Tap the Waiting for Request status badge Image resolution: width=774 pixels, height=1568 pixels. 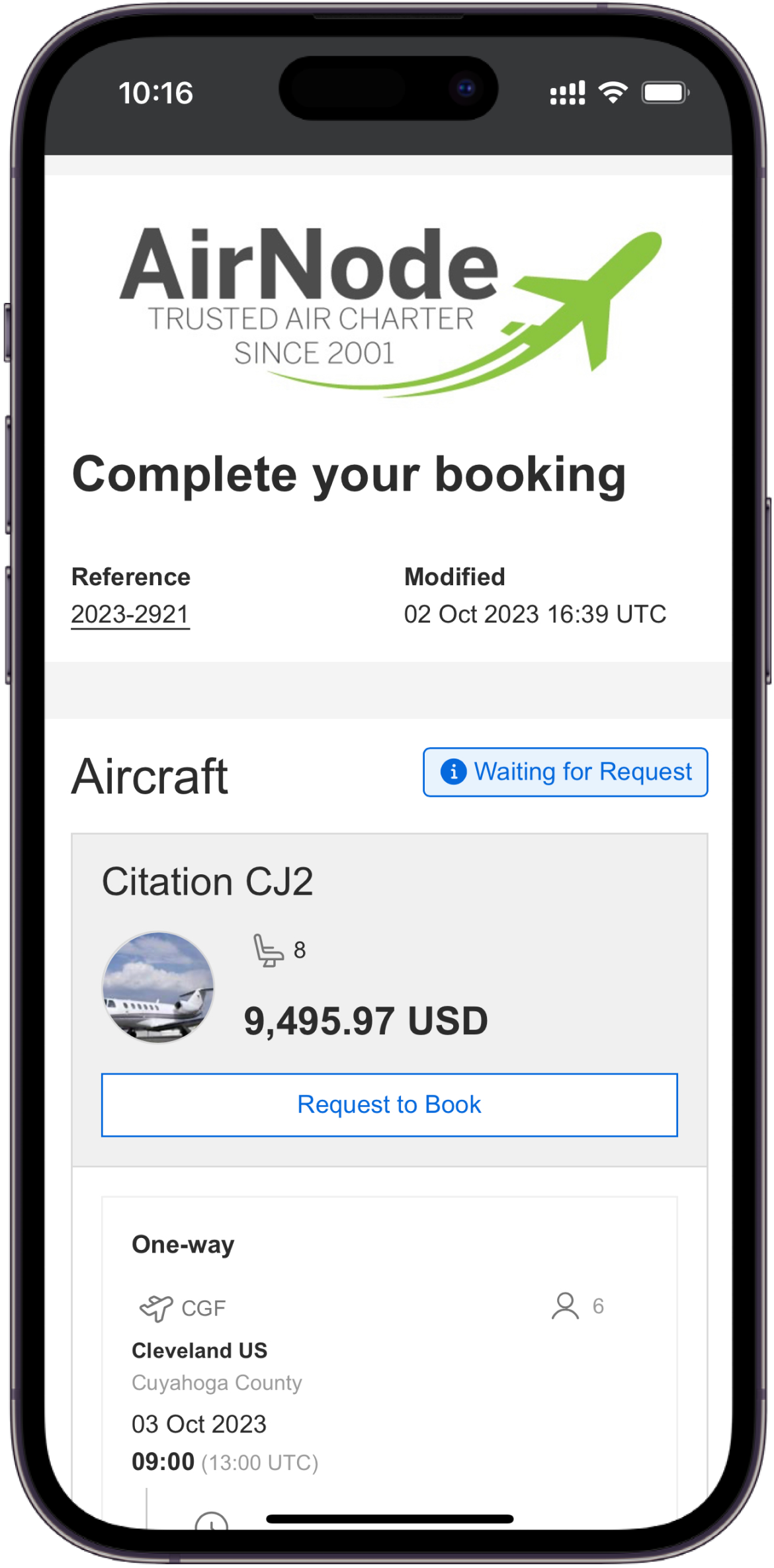[x=566, y=772]
